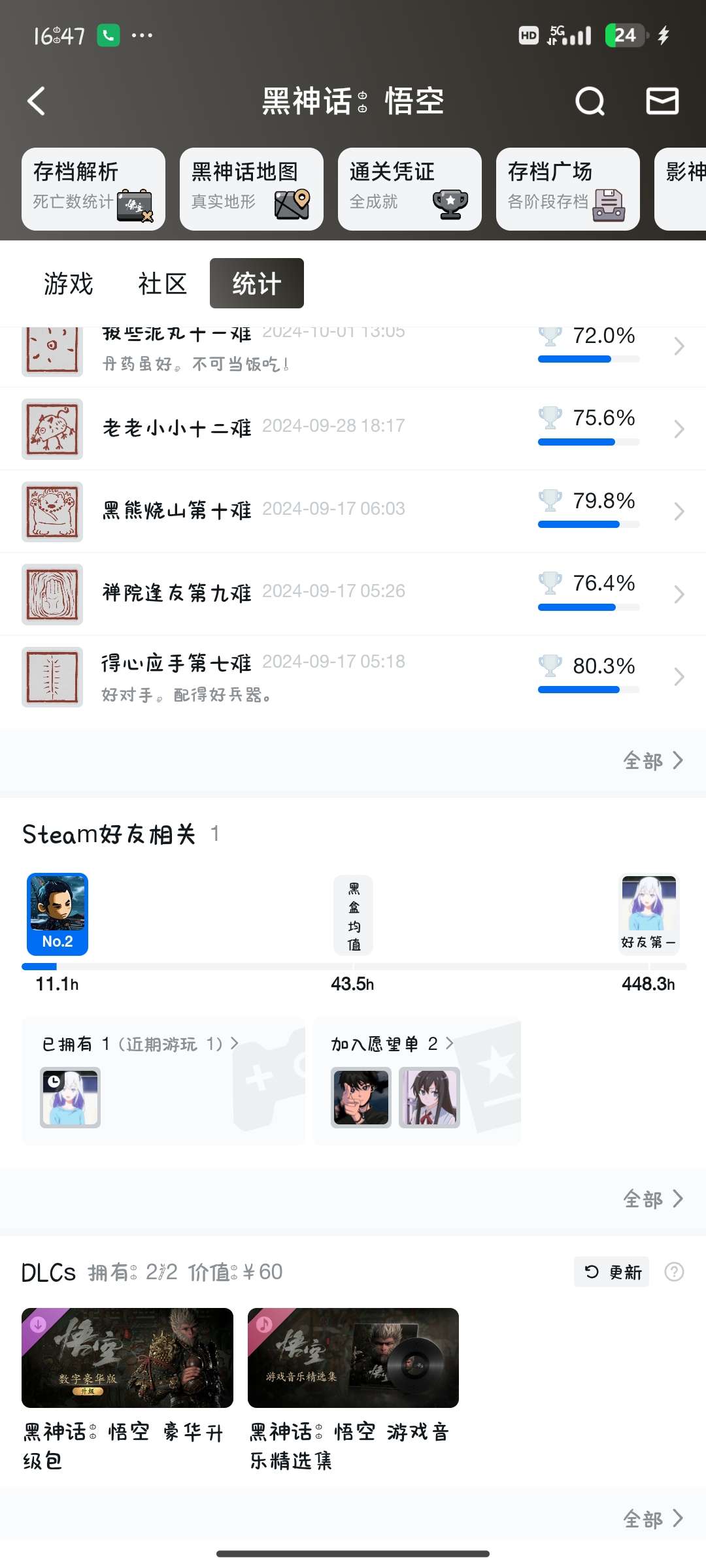This screenshot has height=1568, width=706.
Task: Switch to the 社区 tab
Action: [x=163, y=284]
